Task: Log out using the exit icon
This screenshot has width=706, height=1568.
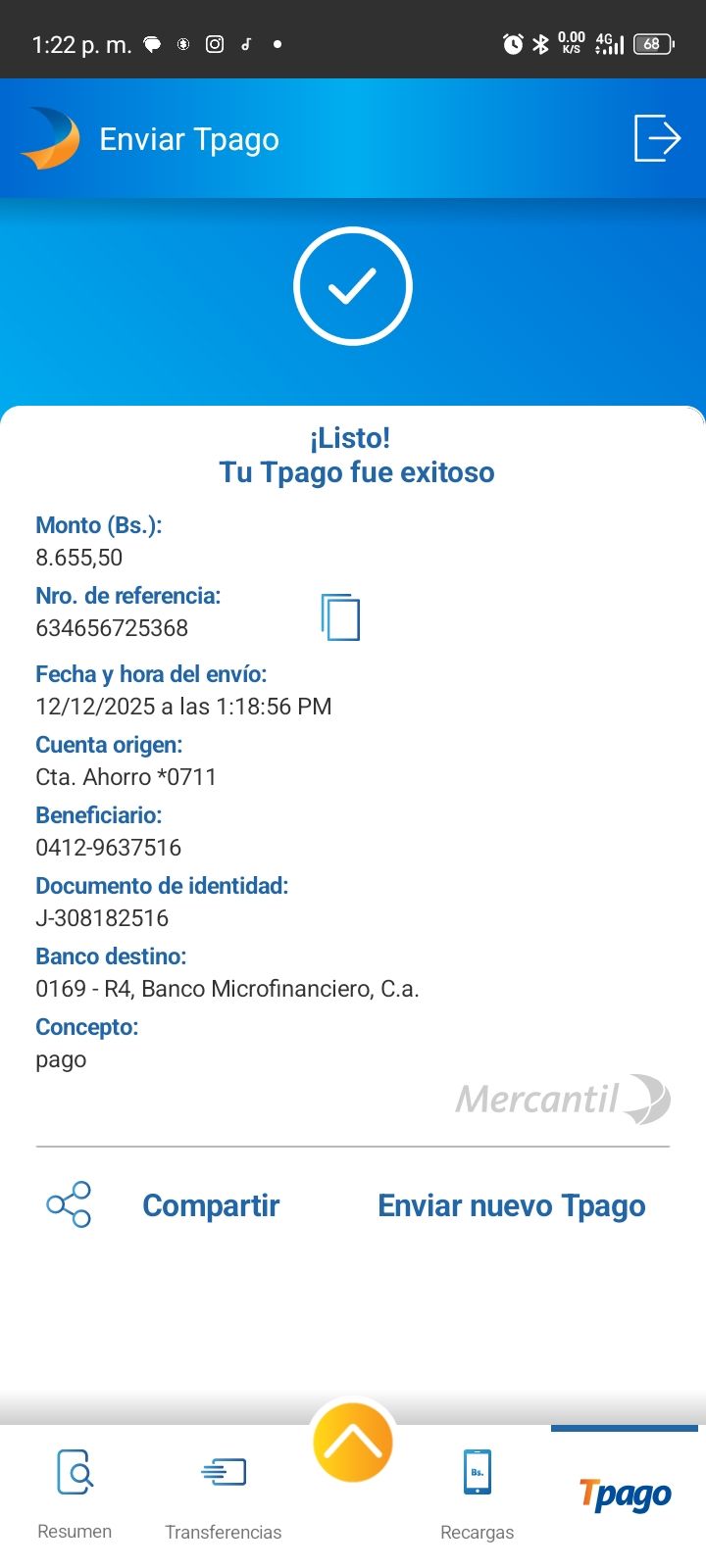Action: click(657, 138)
